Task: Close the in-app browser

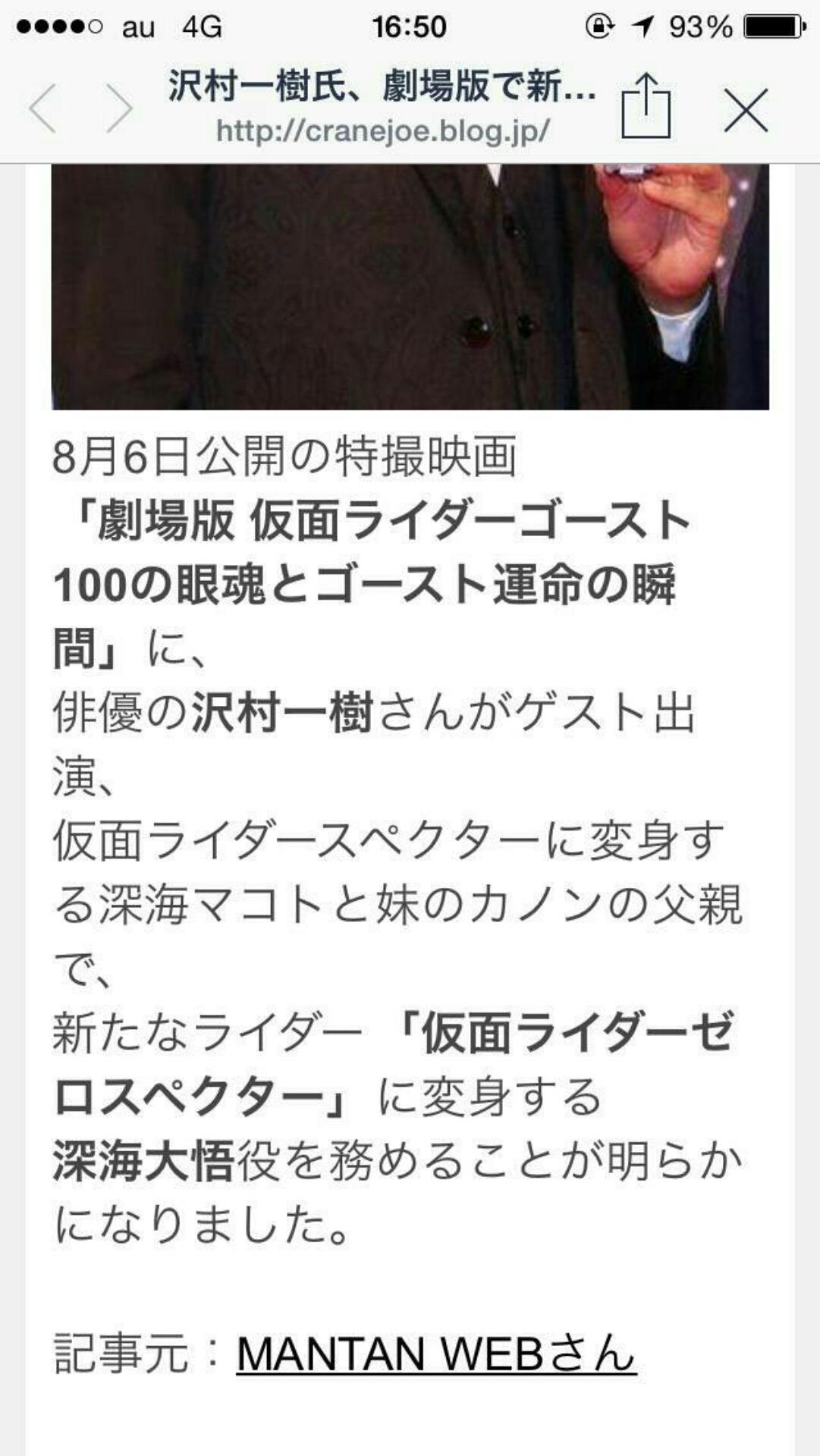Action: [746, 110]
